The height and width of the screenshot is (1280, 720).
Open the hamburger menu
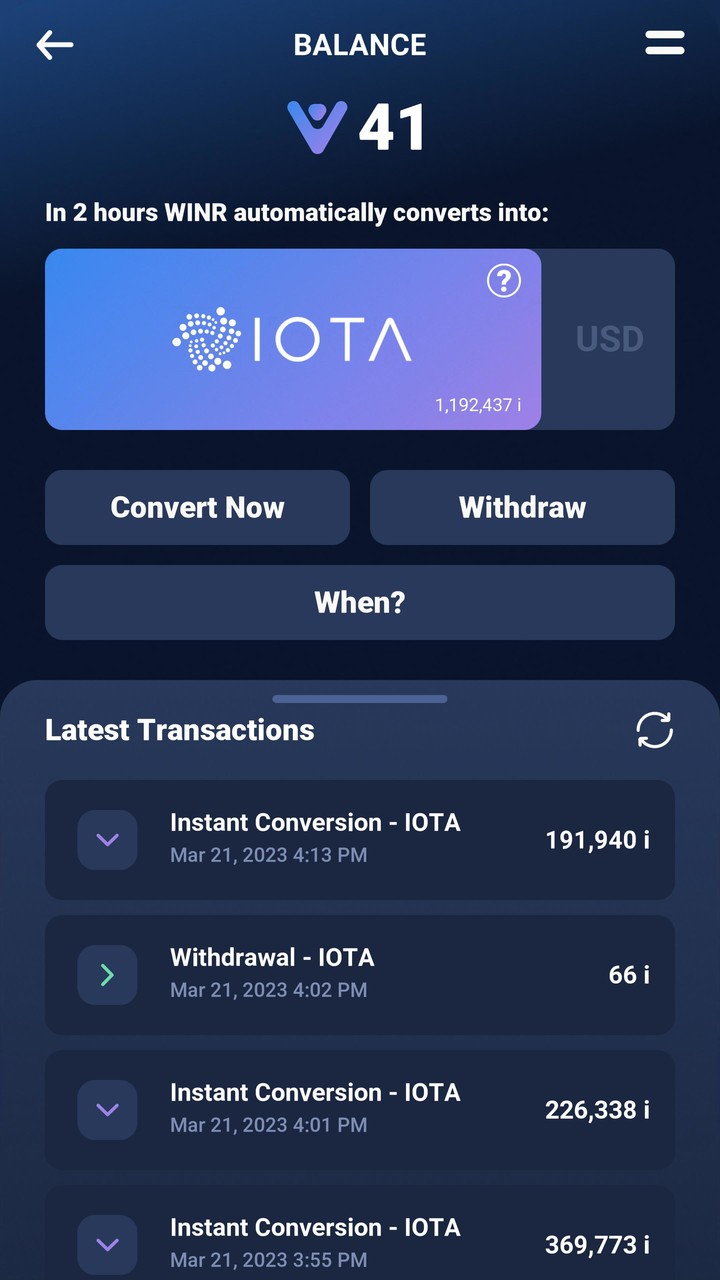664,44
